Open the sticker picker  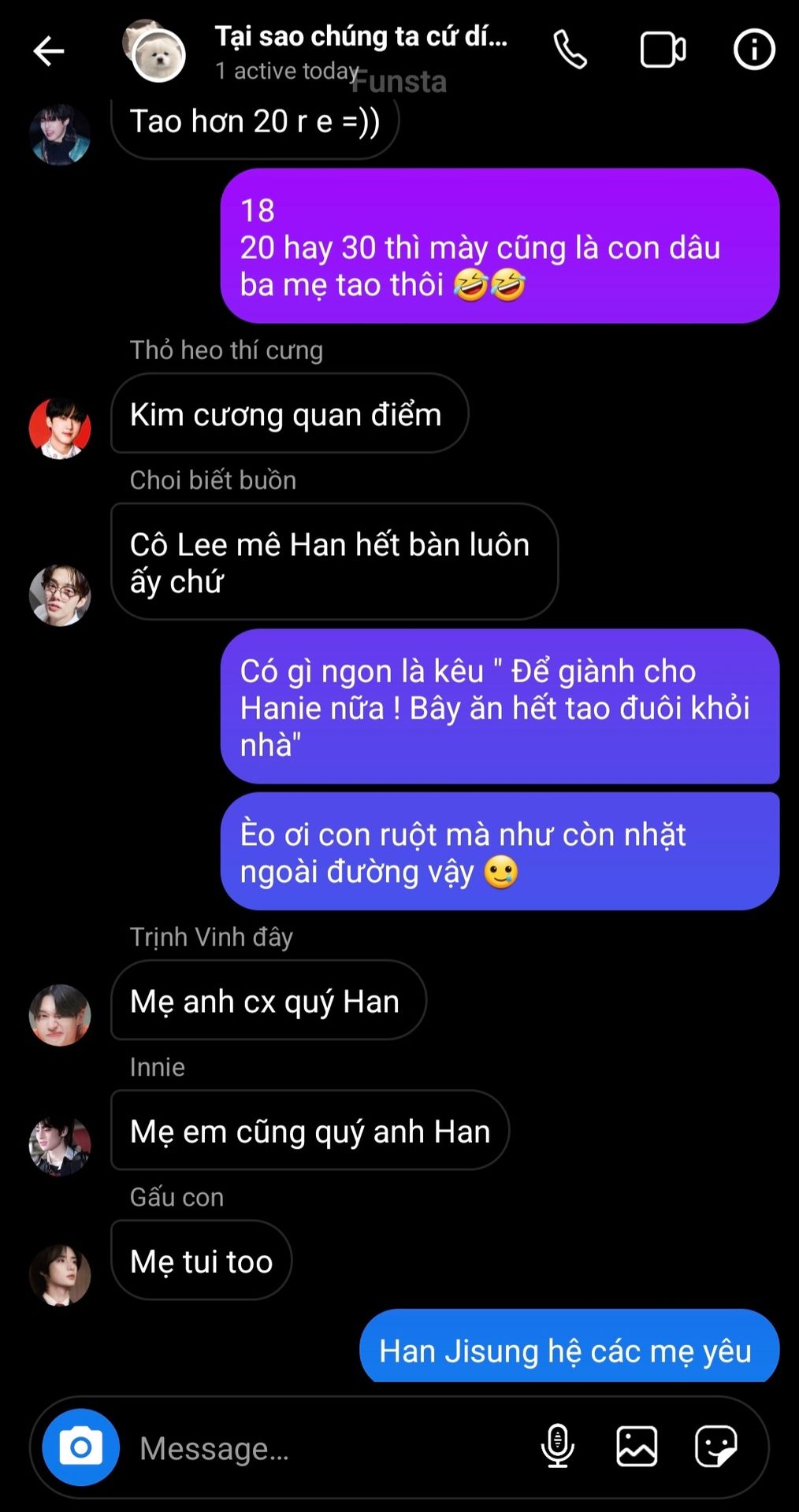click(715, 1447)
